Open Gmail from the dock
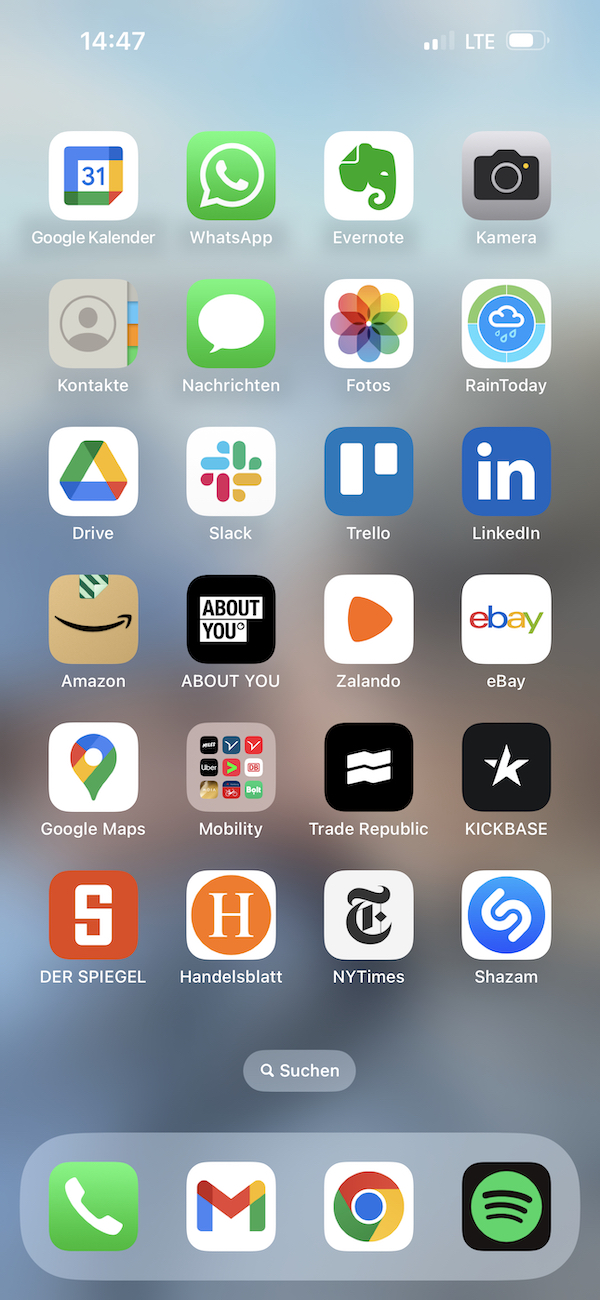Viewport: 600px width, 1300px height. pos(231,1207)
